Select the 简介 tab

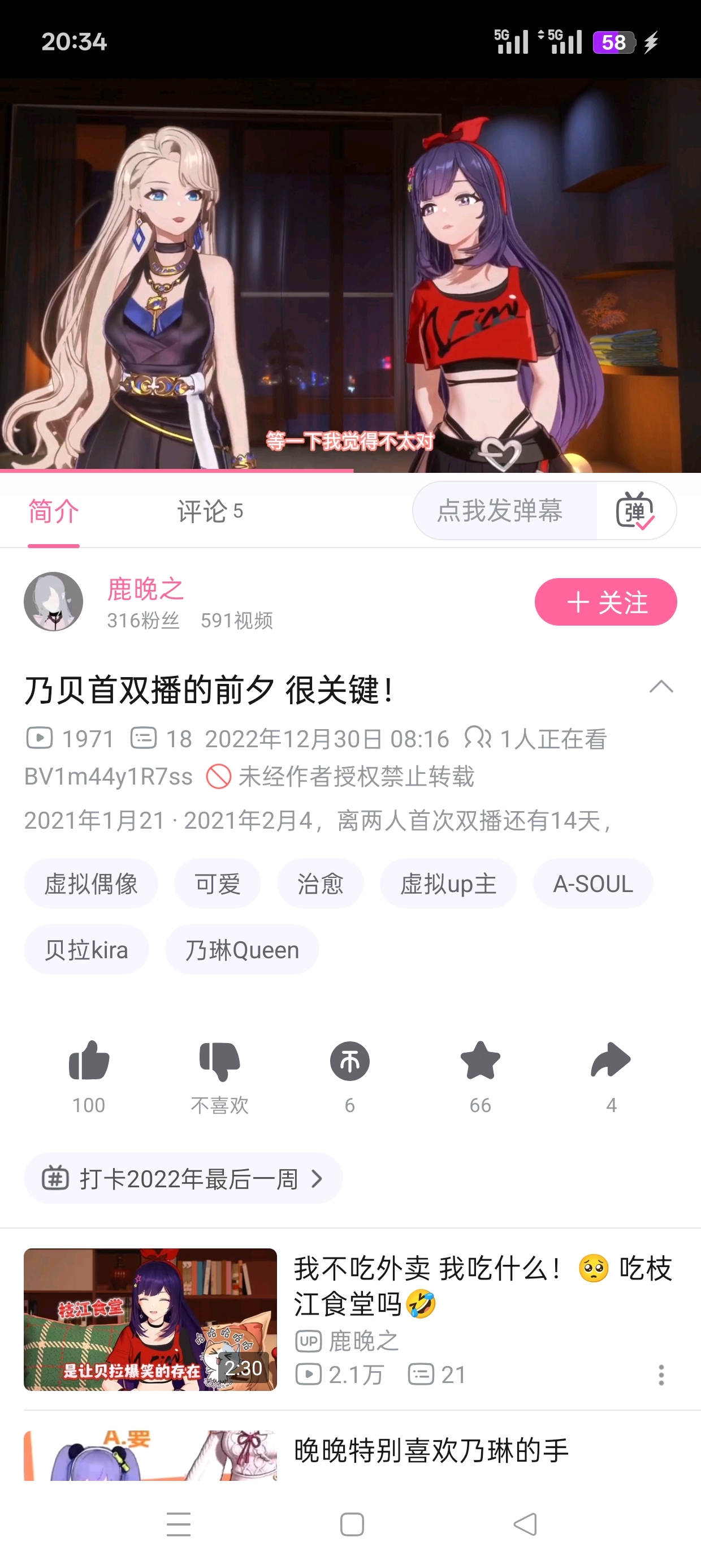coord(54,511)
